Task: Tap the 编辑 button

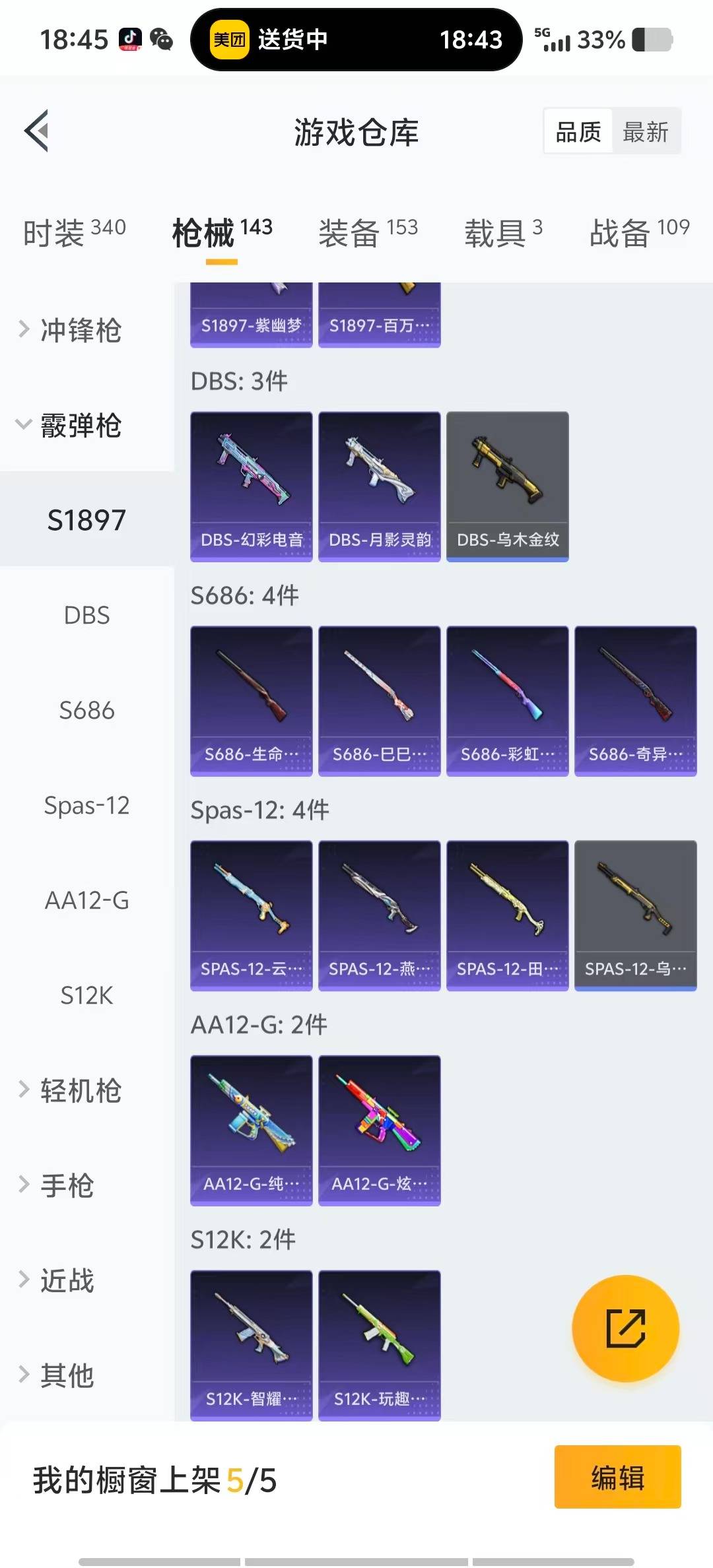Action: [617, 1477]
